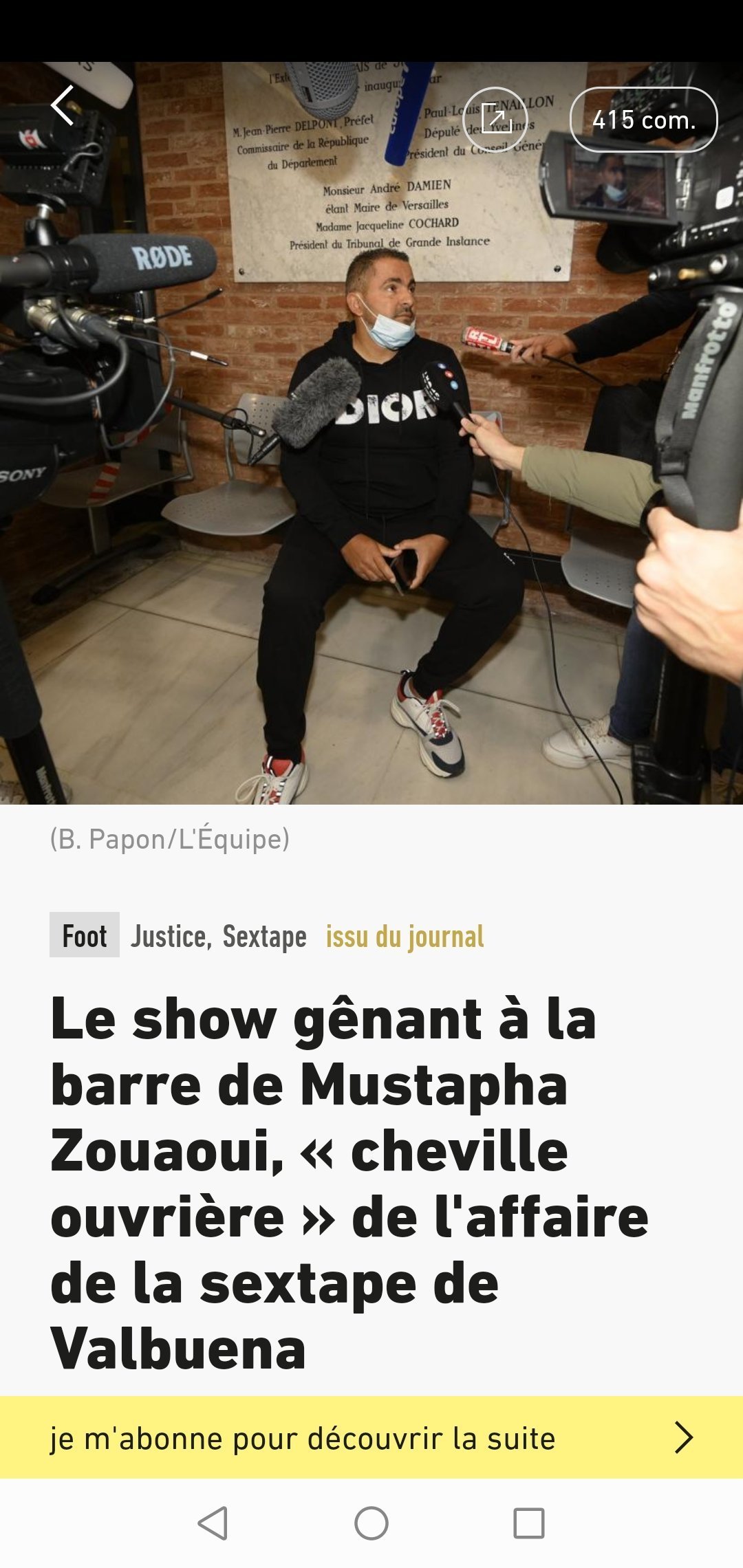Go back using the top-left arrow

(x=63, y=106)
